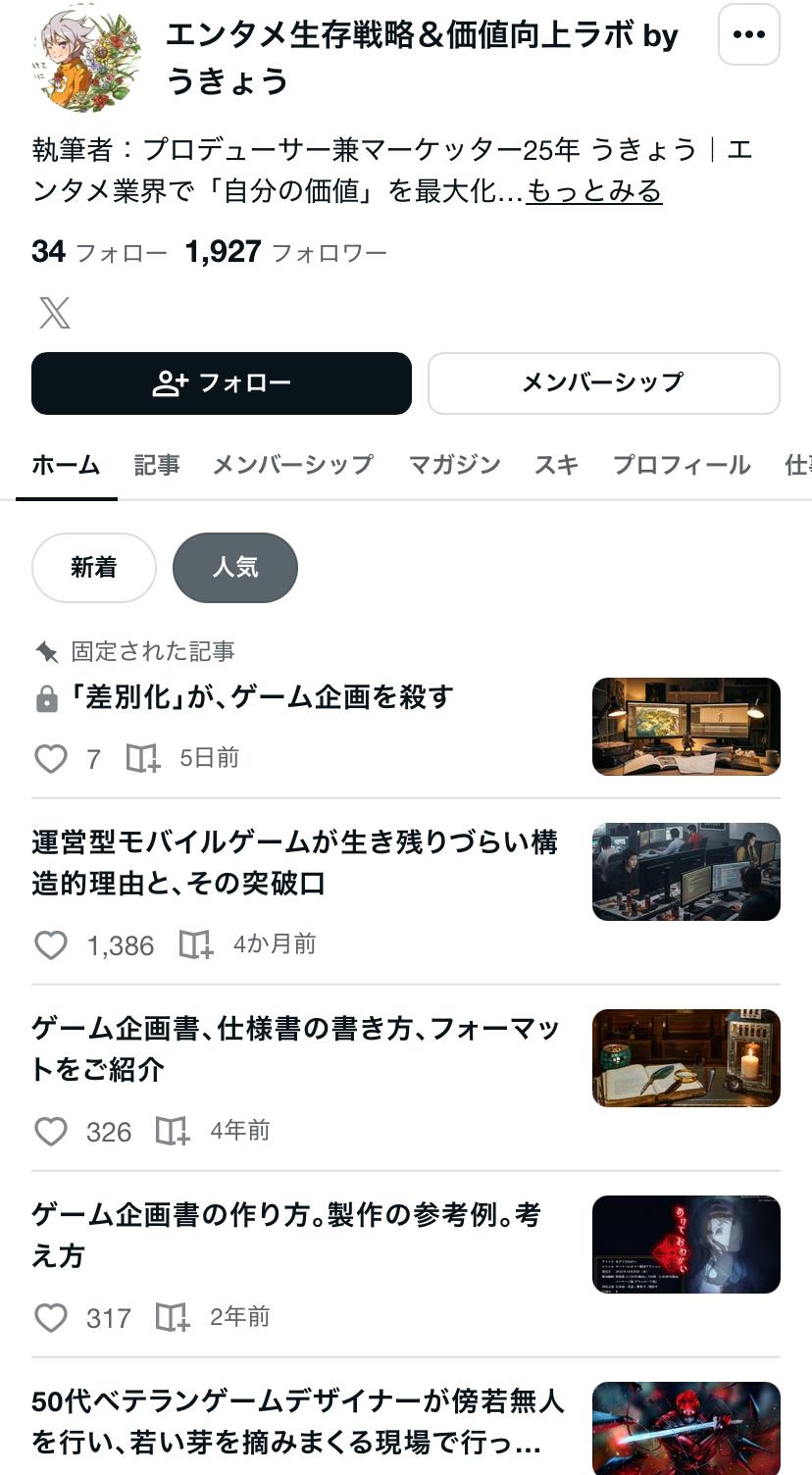
Task: Tap the フォロー button to follow
Action: (222, 383)
